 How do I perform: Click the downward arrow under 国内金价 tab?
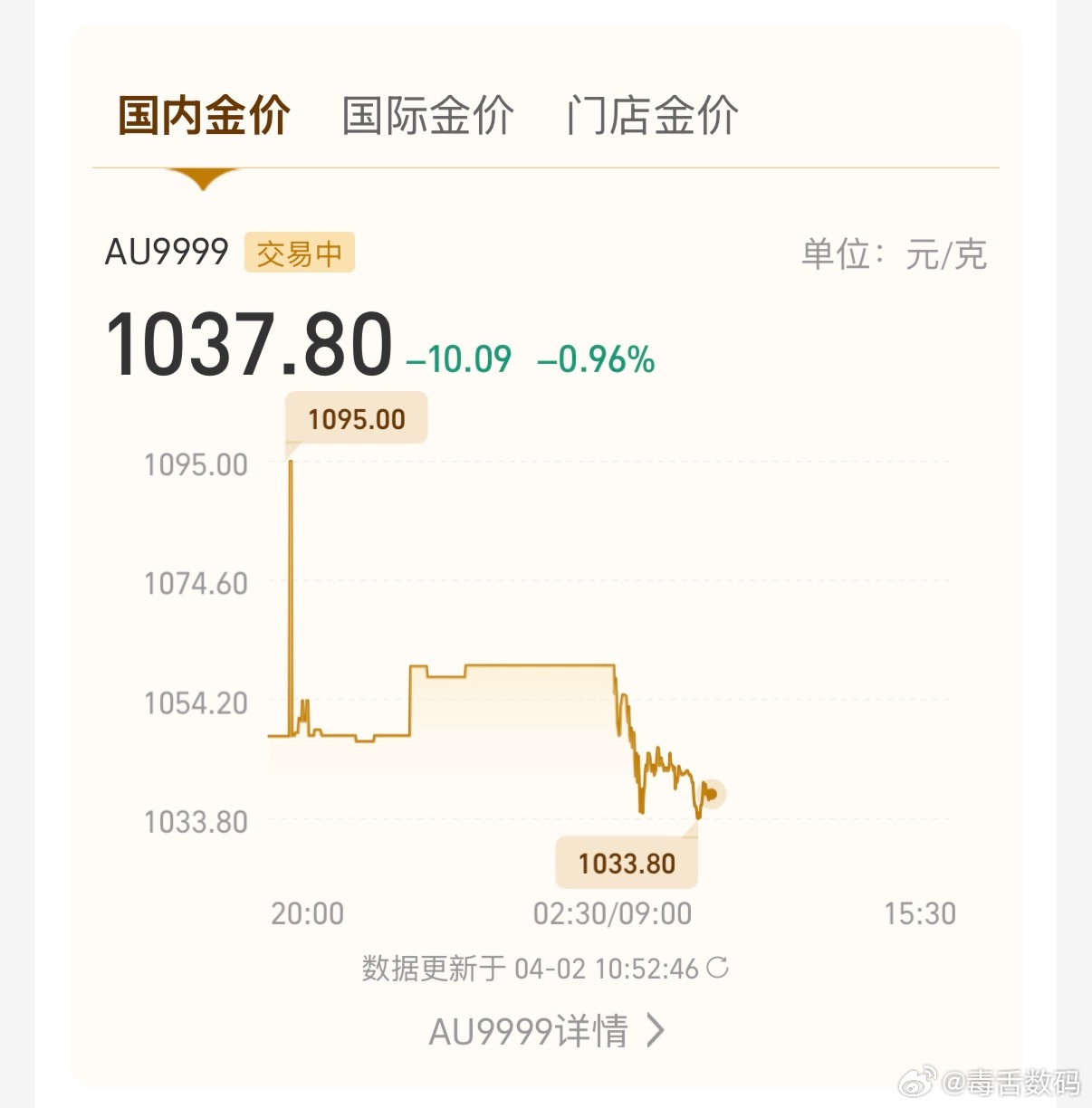coord(205,177)
